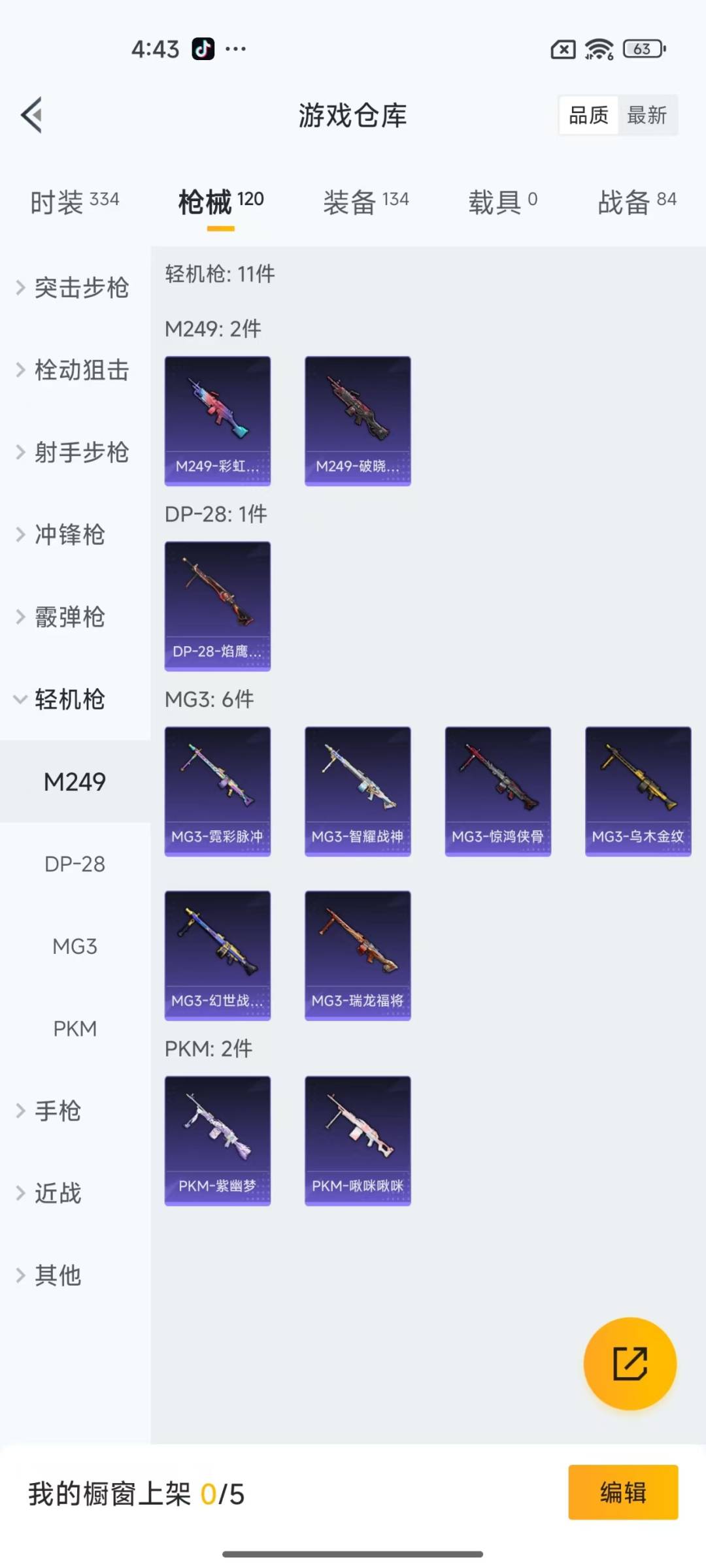View the MG3-瑞龙福将 skin
706x1568 pixels.
pyautogui.click(x=358, y=955)
